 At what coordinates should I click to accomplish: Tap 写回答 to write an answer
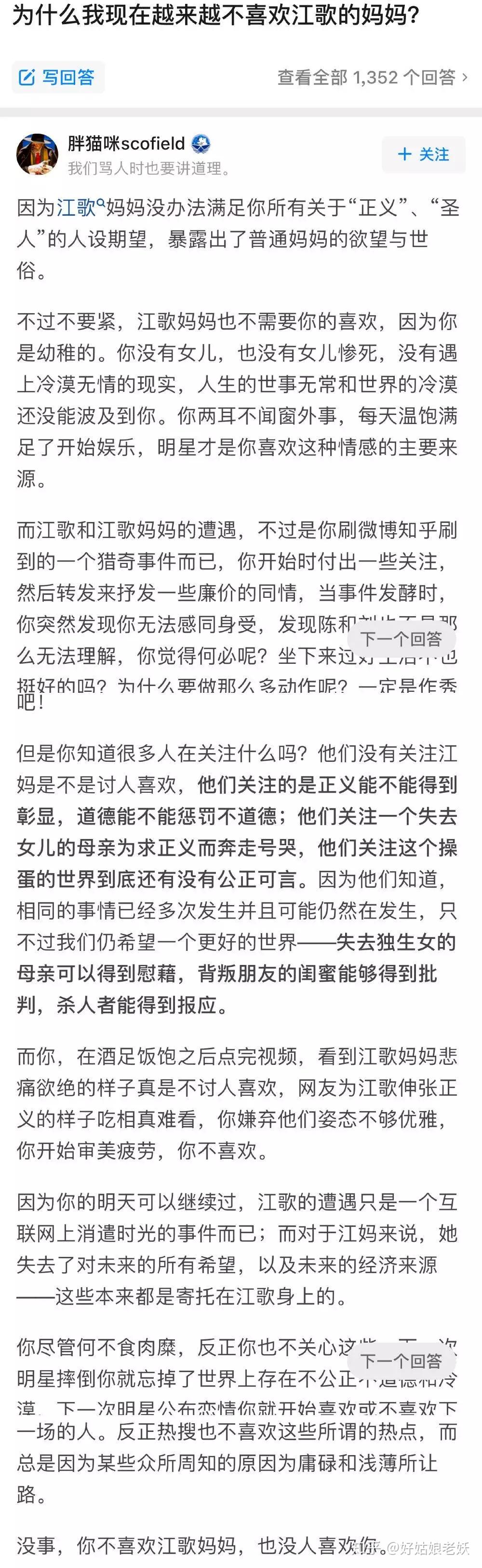[x=58, y=77]
